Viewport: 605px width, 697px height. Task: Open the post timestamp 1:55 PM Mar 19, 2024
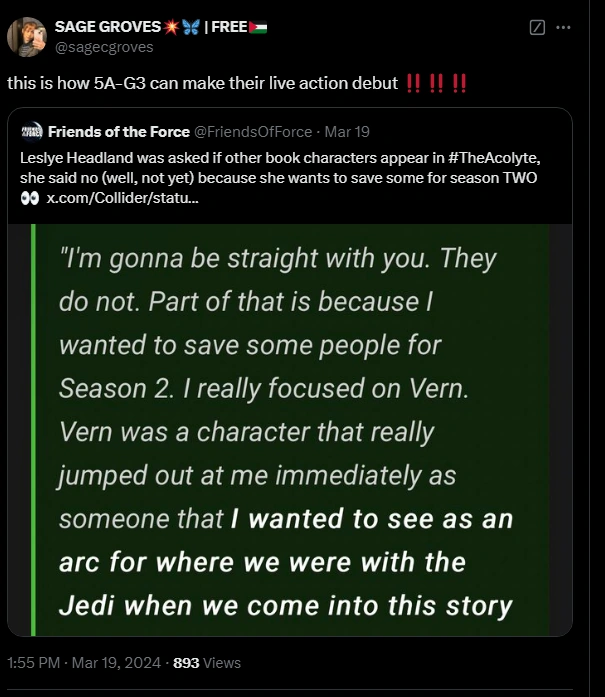coord(84,663)
